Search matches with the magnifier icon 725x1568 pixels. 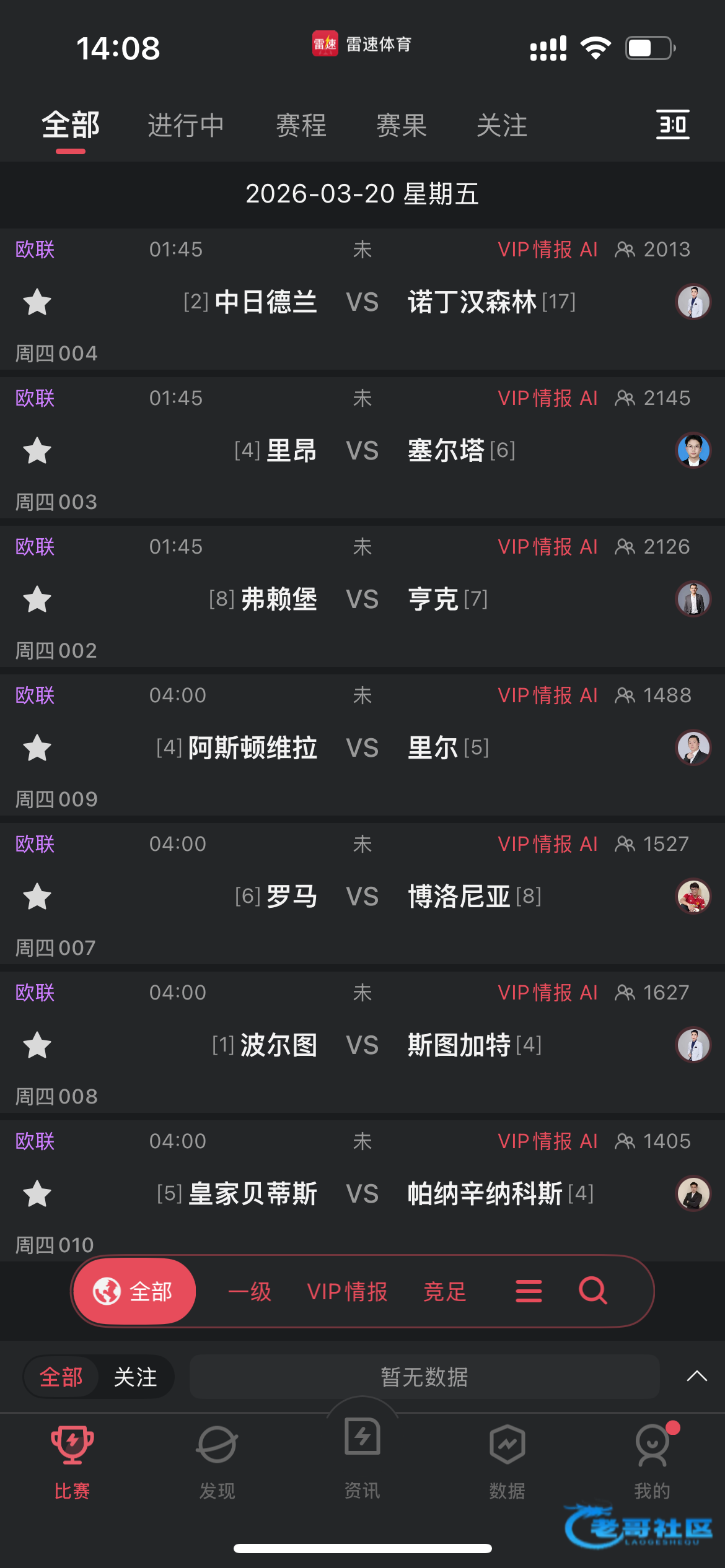[x=593, y=1291]
